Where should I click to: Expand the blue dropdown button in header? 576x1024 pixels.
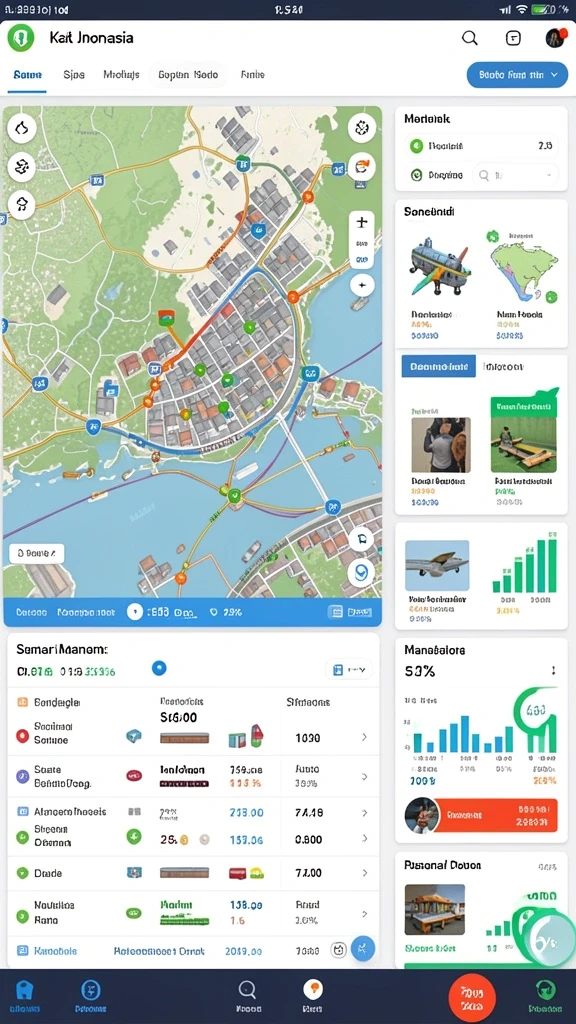517,75
